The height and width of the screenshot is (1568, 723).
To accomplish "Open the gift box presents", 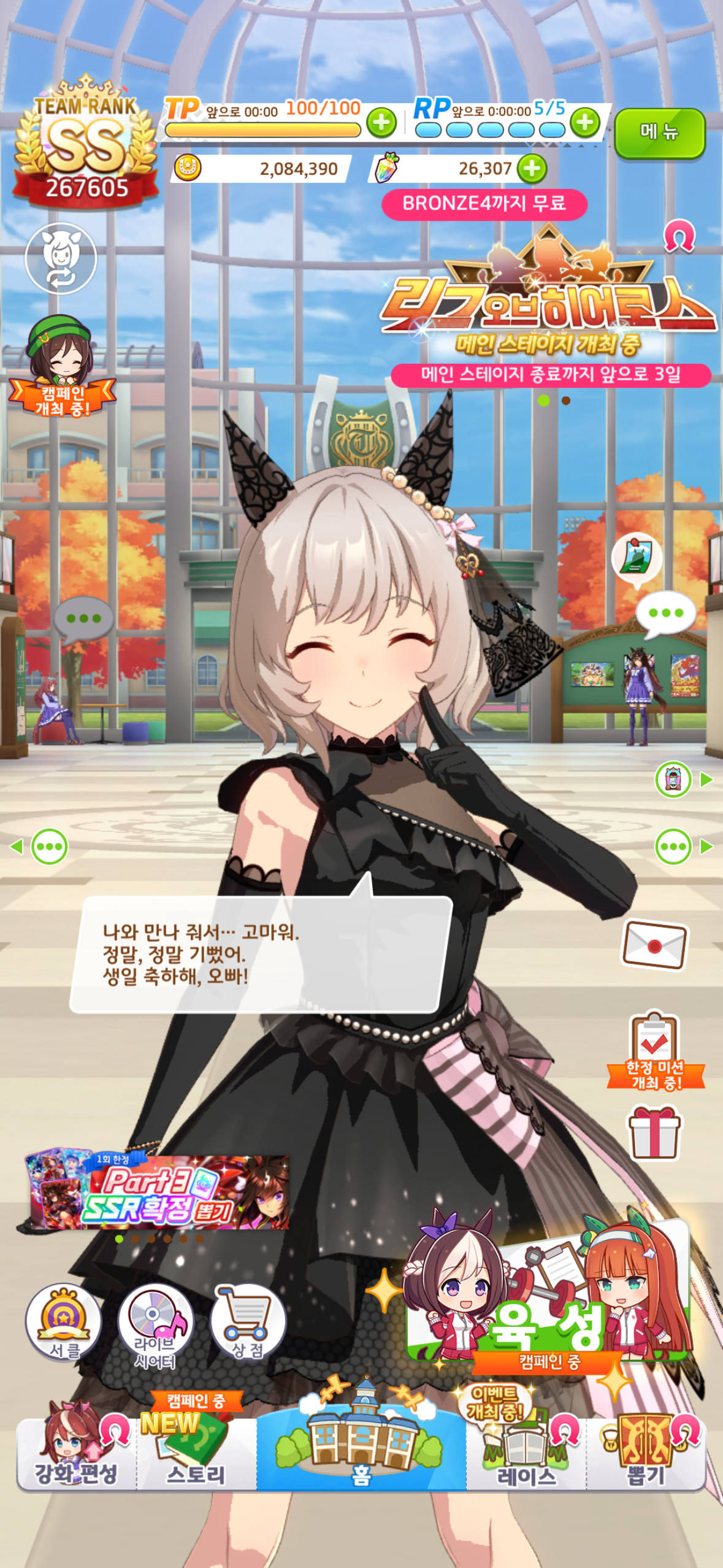I will [x=654, y=1132].
